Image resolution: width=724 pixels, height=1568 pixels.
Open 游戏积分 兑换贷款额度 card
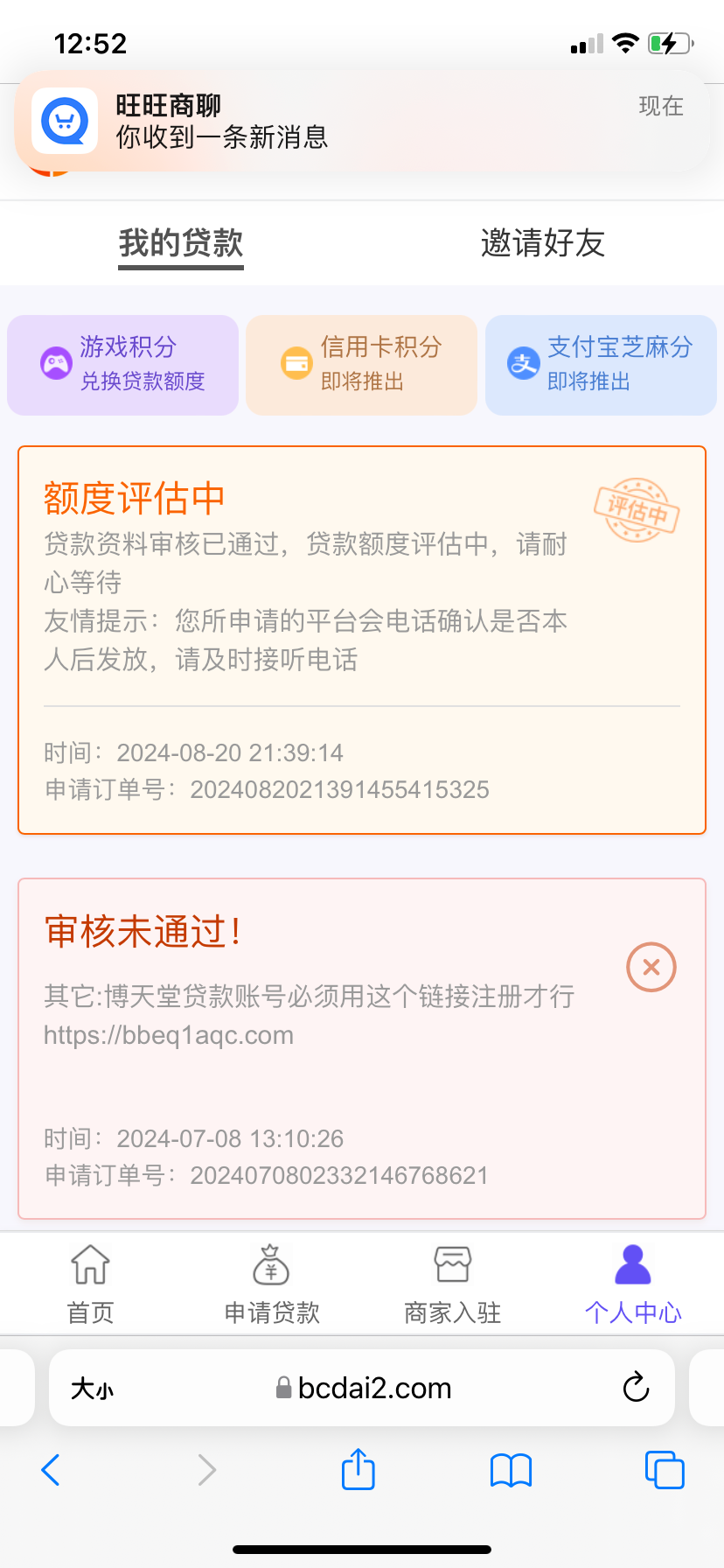(123, 364)
